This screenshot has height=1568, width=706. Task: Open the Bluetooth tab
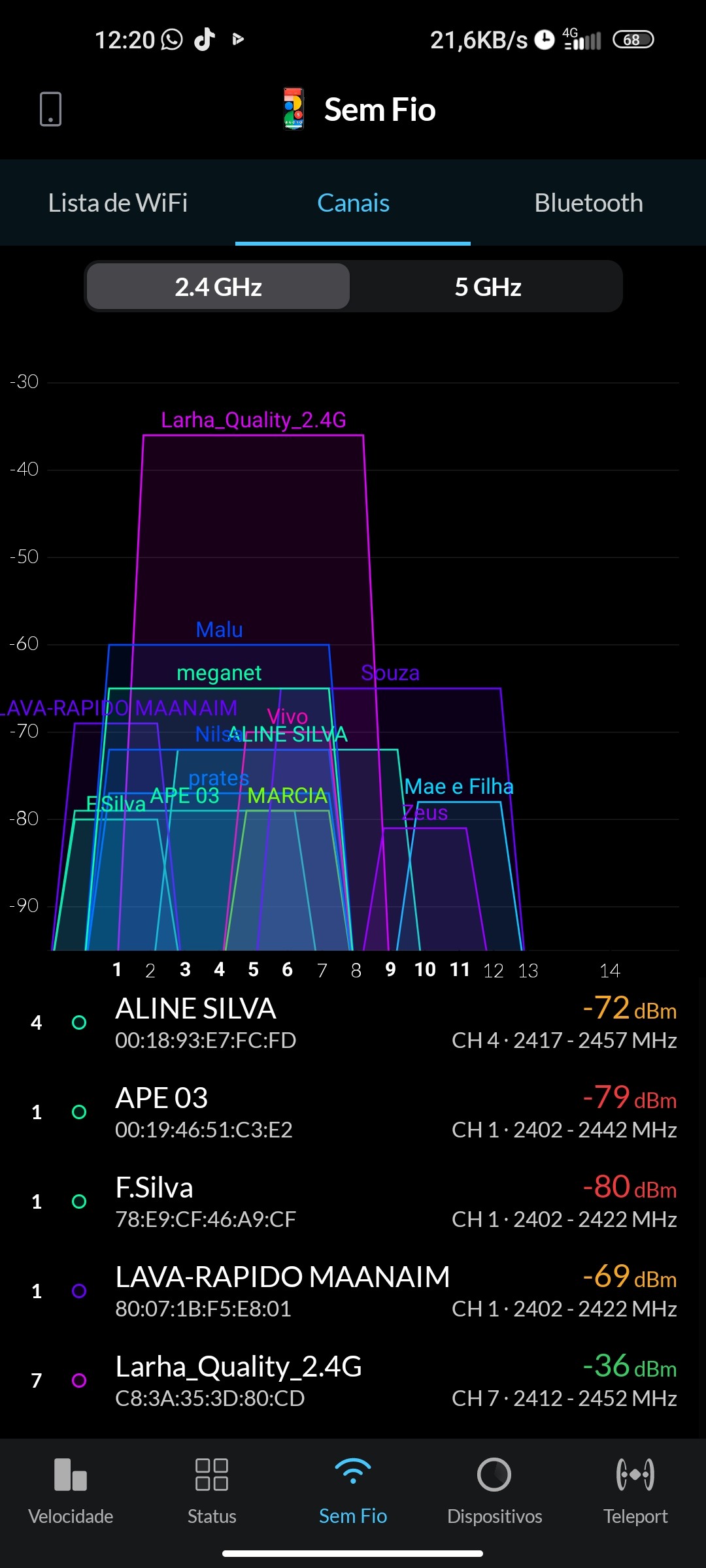pyautogui.click(x=588, y=203)
